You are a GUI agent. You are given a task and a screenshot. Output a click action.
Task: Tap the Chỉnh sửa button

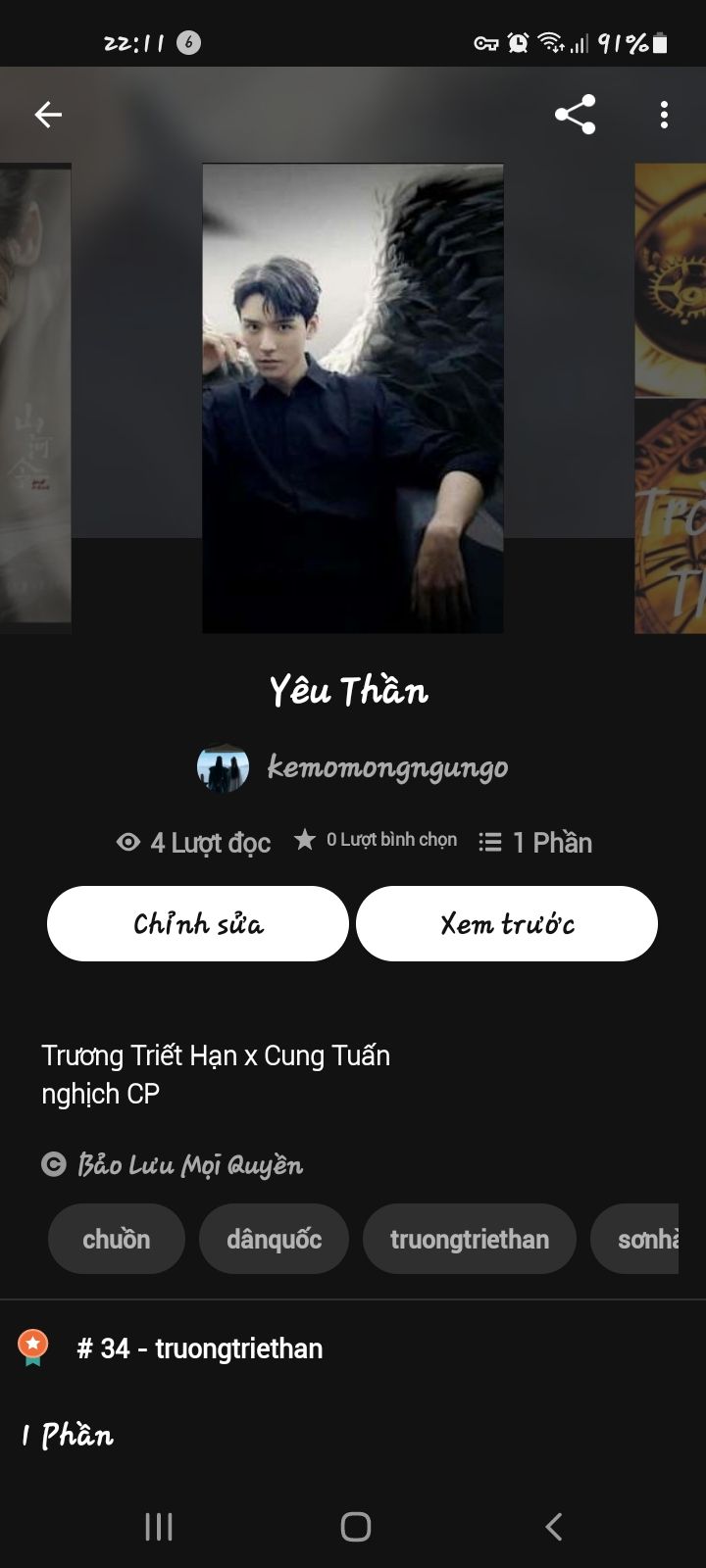pos(198,924)
